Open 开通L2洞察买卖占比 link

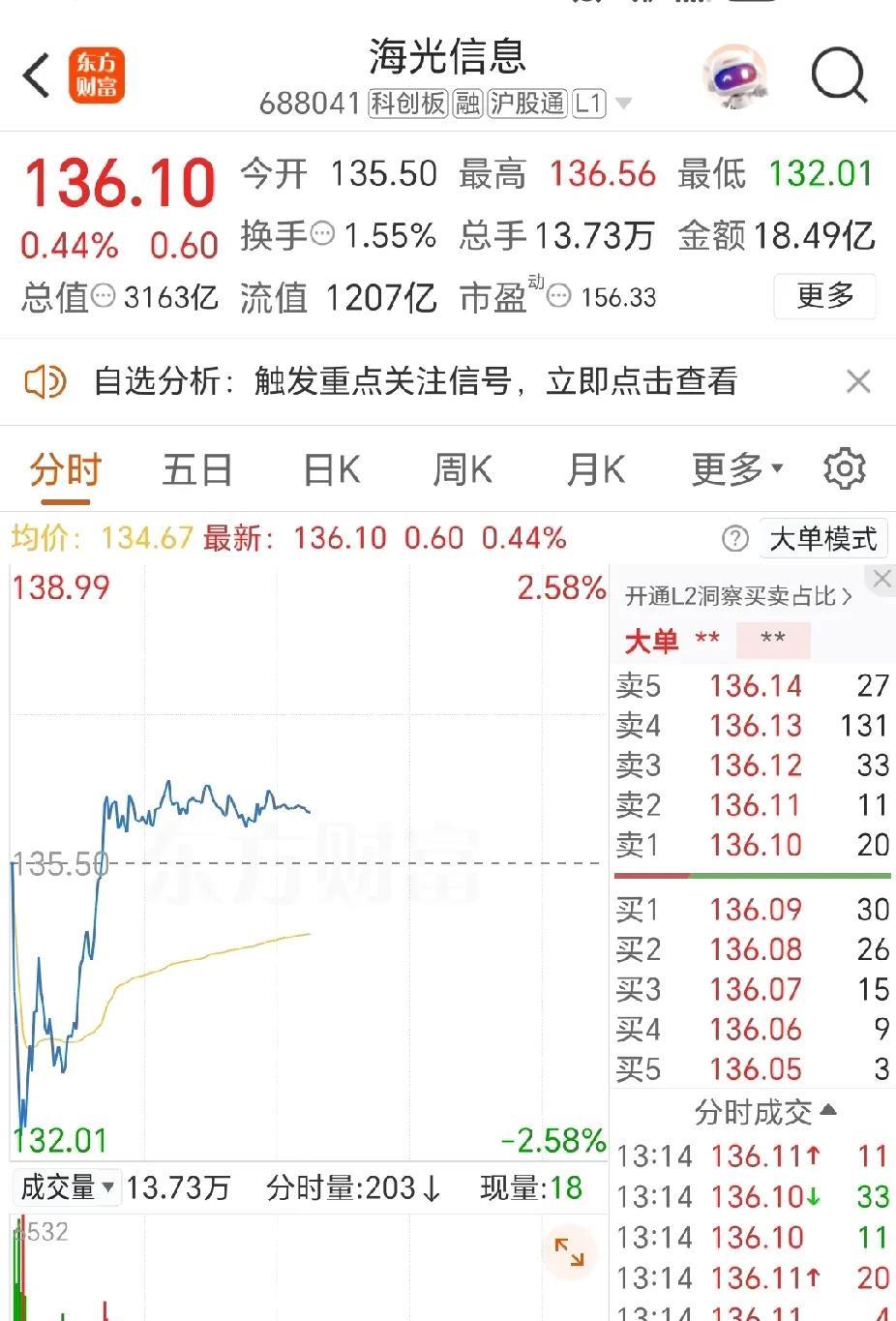(738, 596)
